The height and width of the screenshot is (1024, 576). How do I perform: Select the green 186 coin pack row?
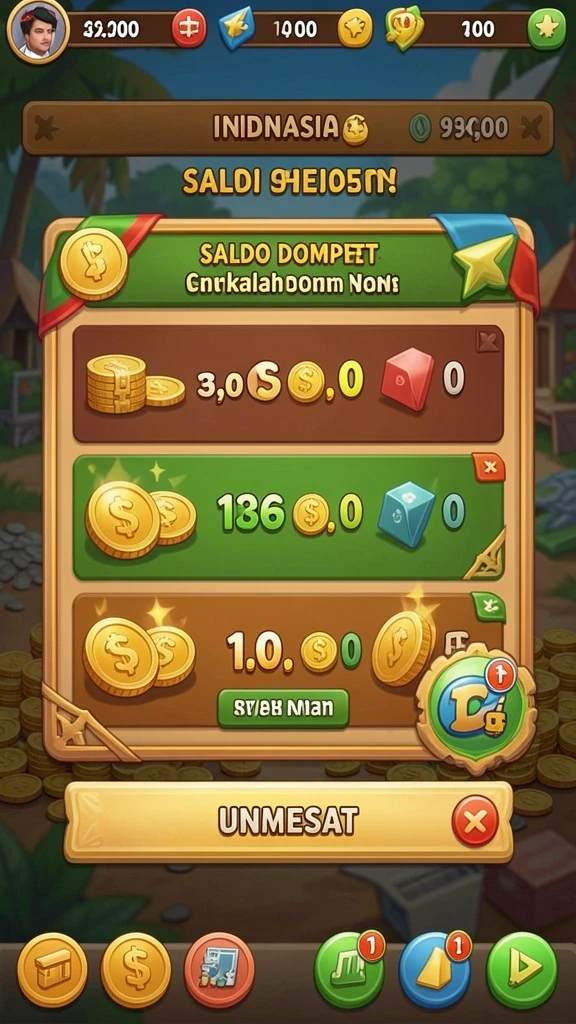tap(288, 517)
